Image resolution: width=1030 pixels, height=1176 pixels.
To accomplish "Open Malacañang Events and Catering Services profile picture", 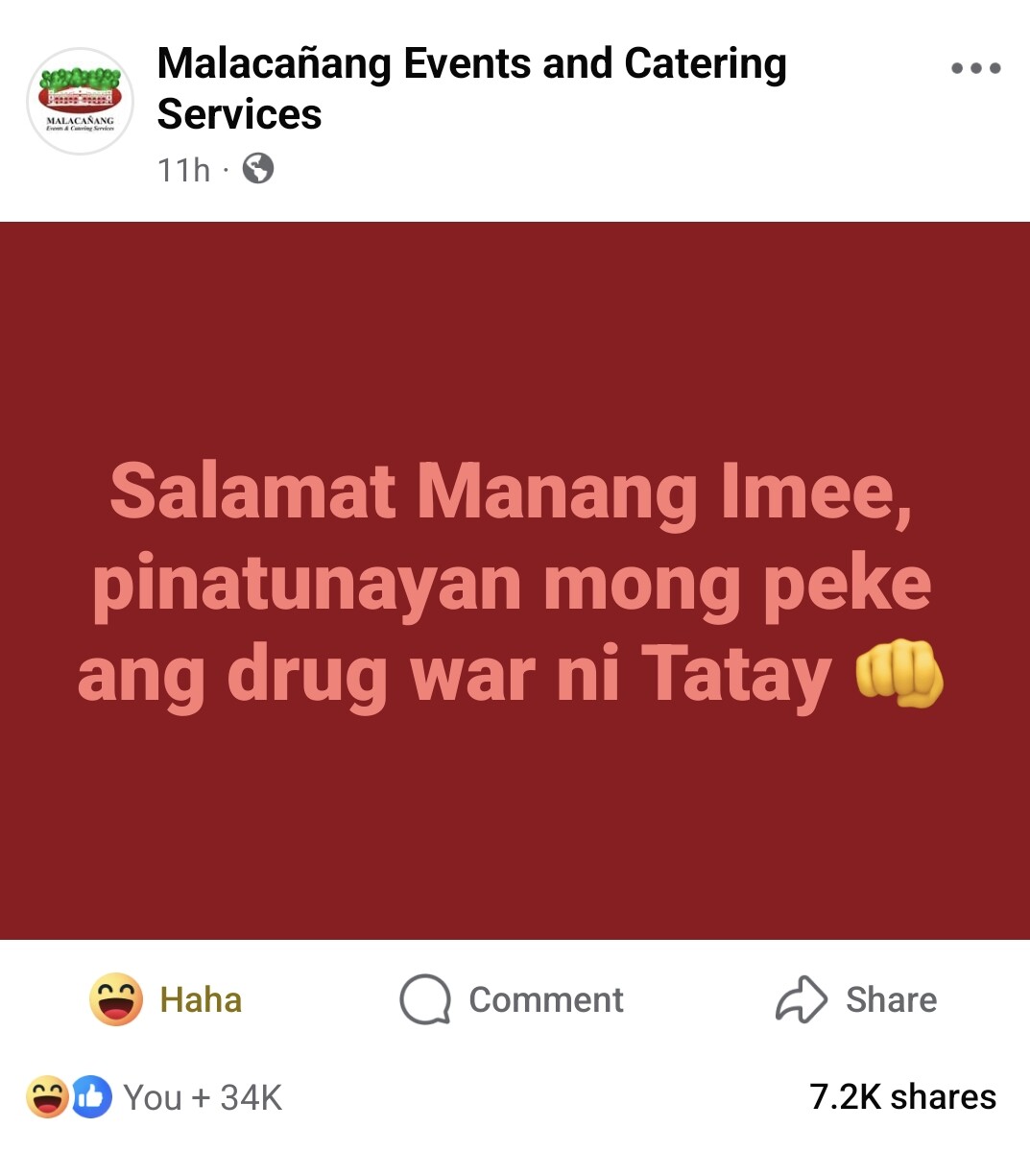I will click(81, 101).
